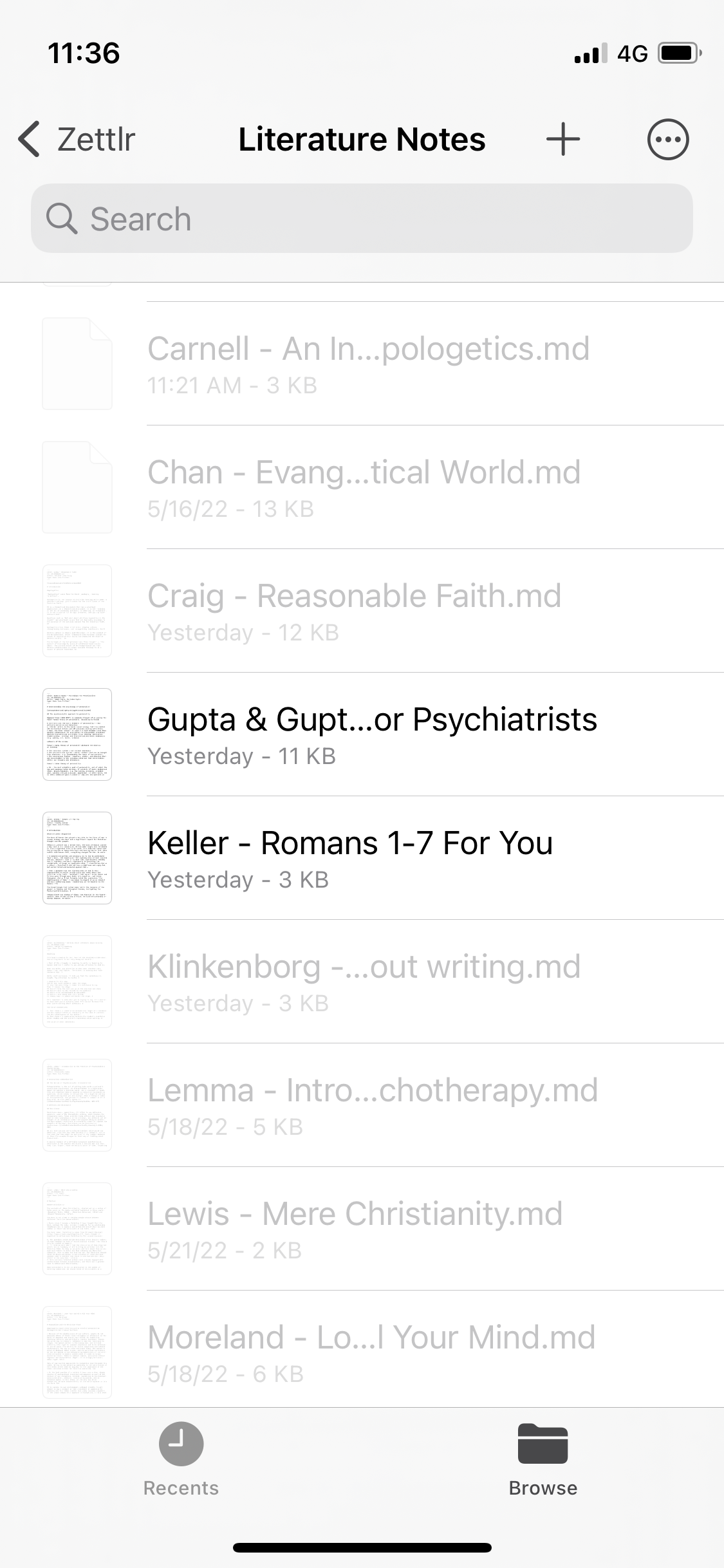Switch to the Recents tab
Viewport: 724px width, 1568px height.
[181, 1459]
